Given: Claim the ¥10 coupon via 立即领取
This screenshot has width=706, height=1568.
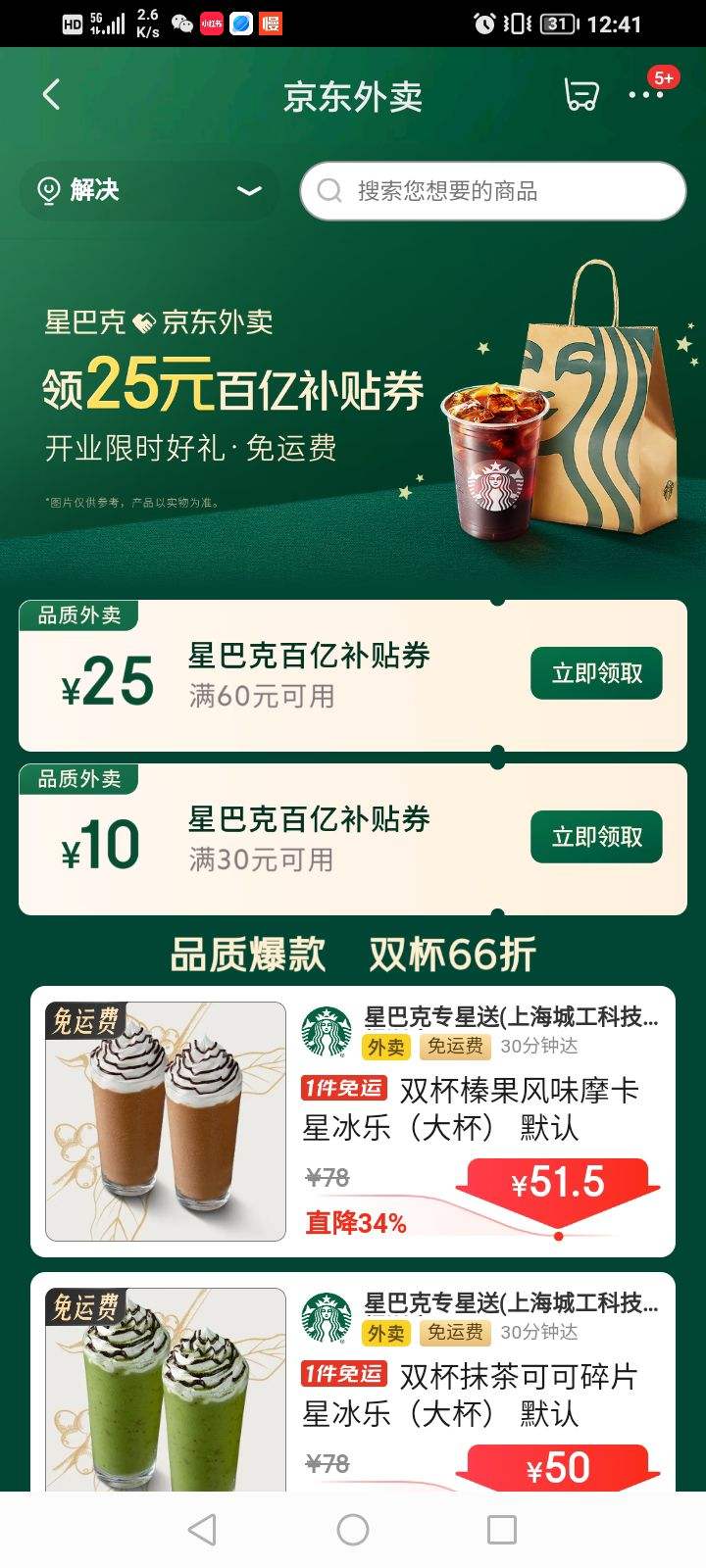Looking at the screenshot, I should tap(595, 837).
